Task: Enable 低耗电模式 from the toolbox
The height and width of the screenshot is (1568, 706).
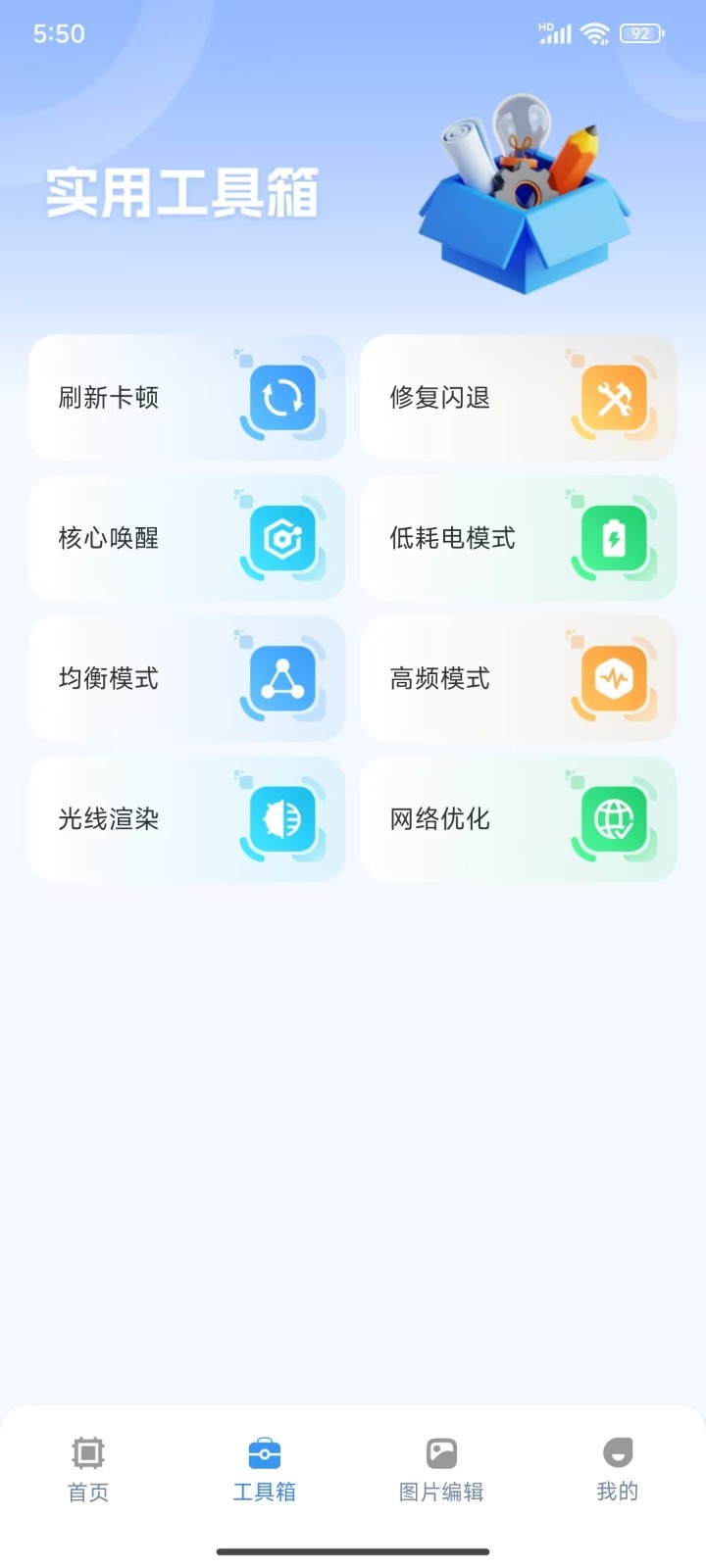Action: click(518, 538)
